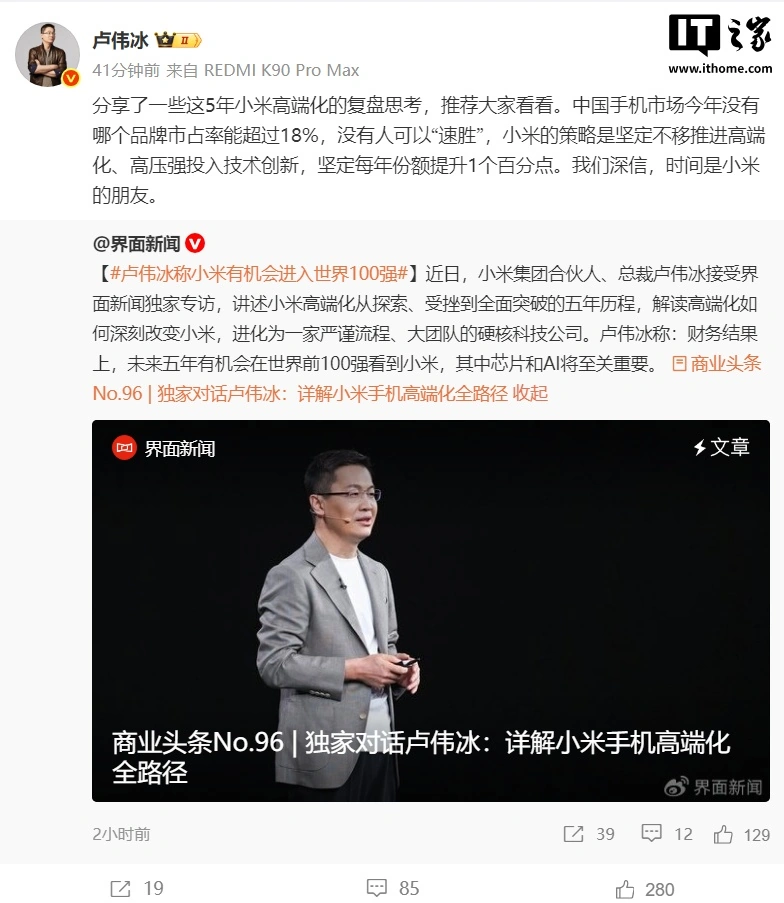Image resolution: width=784 pixels, height=903 pixels.
Task: Collapse the quoted post with 收起
Action: (530, 393)
